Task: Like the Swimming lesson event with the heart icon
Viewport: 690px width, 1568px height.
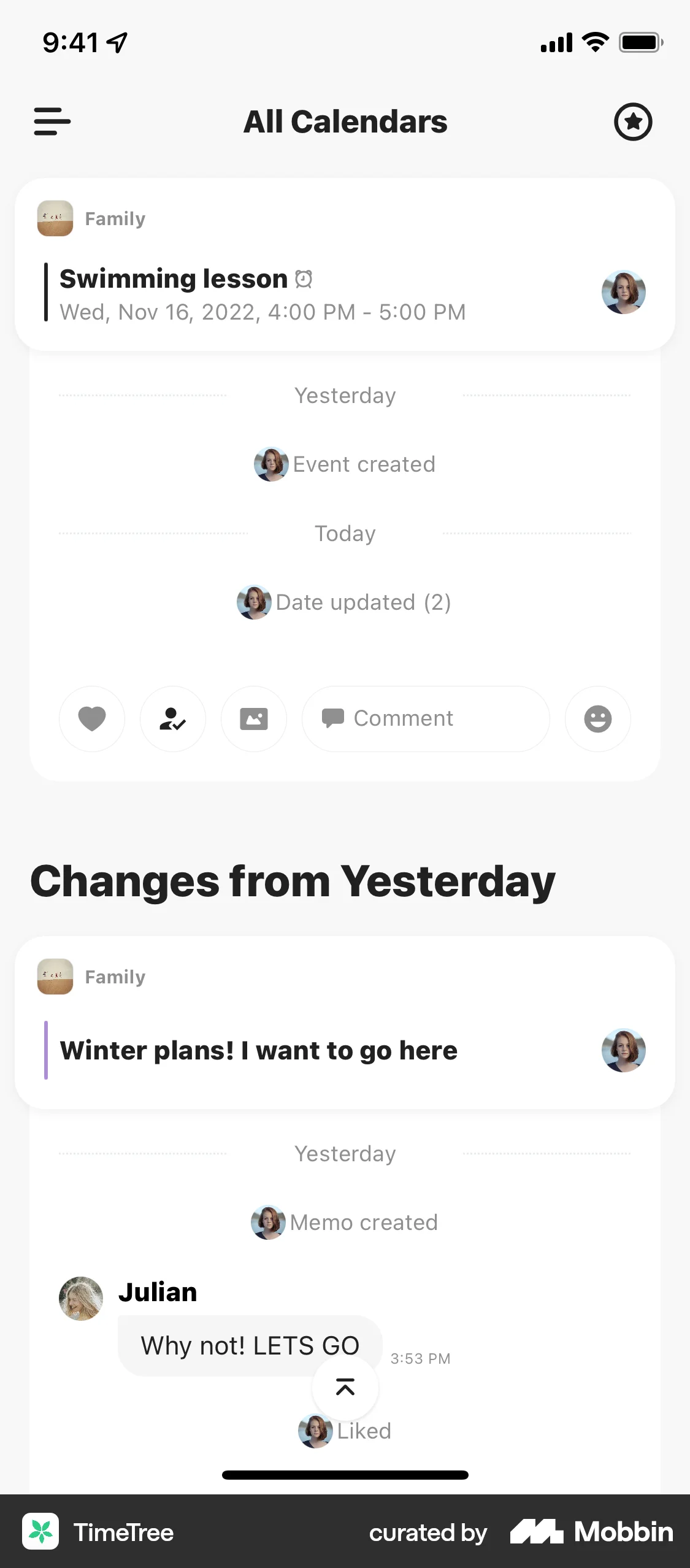Action: [x=92, y=718]
